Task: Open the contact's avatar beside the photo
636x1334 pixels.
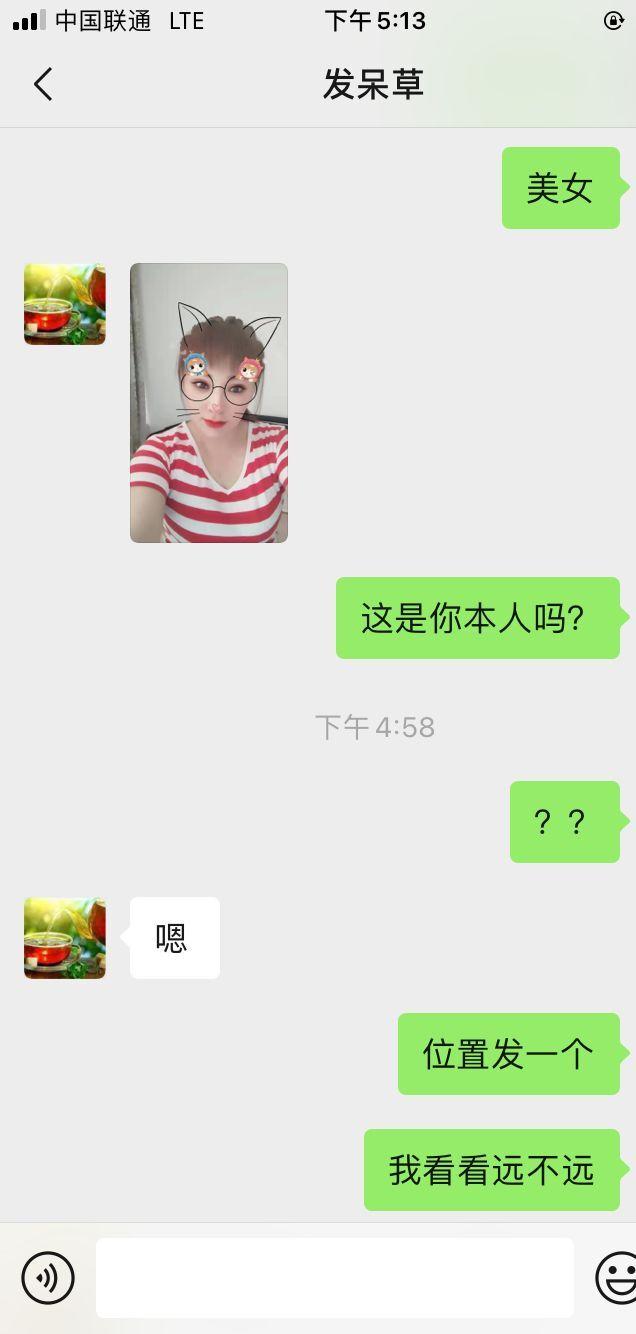Action: coord(65,304)
